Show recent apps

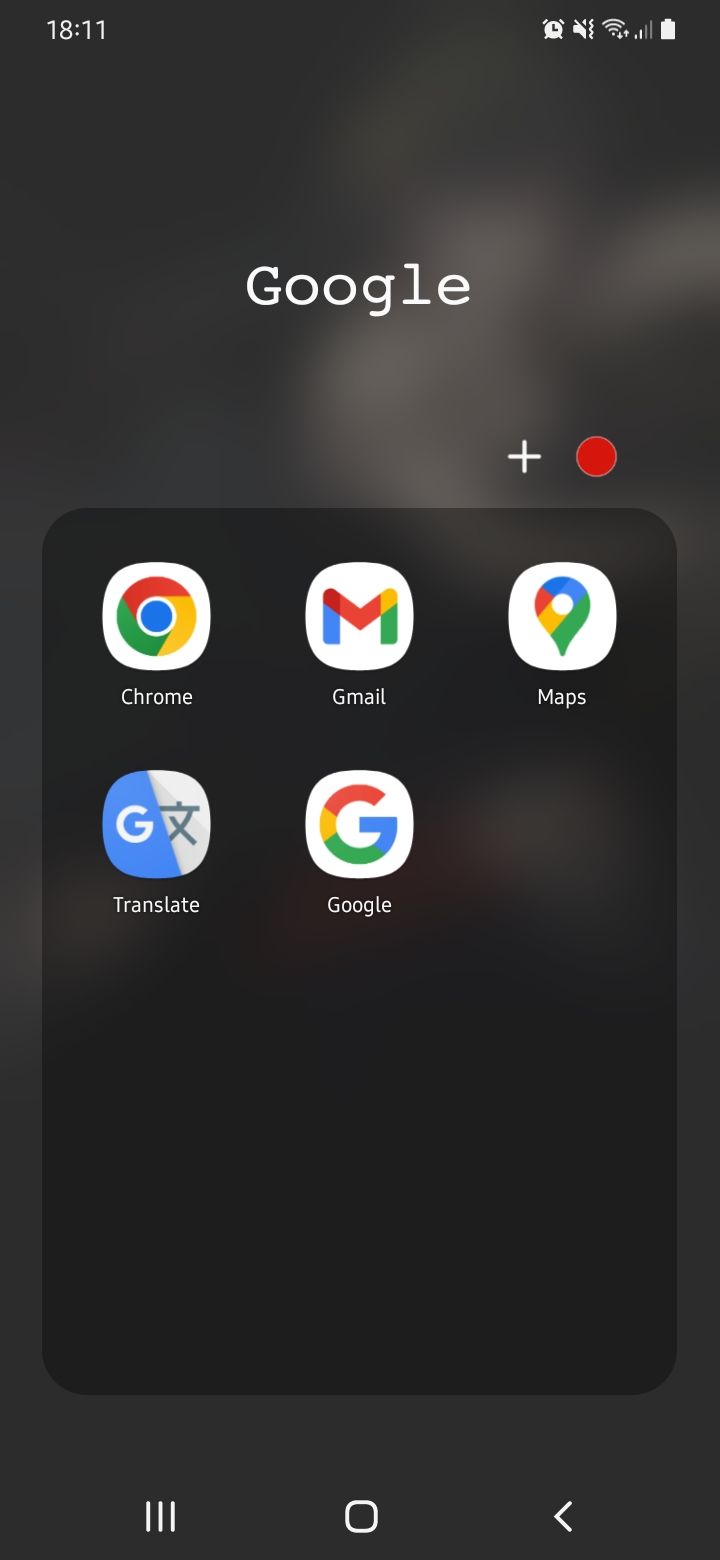[160, 1516]
